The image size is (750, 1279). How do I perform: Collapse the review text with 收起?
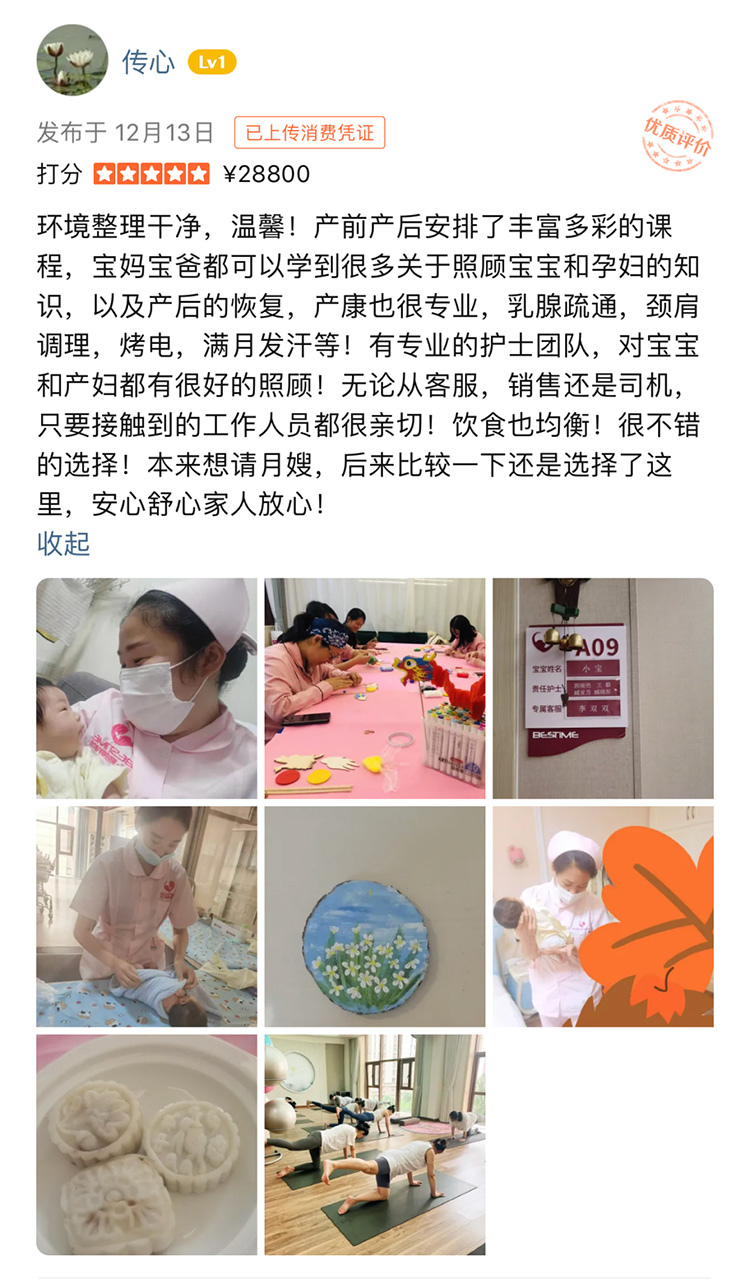(64, 543)
